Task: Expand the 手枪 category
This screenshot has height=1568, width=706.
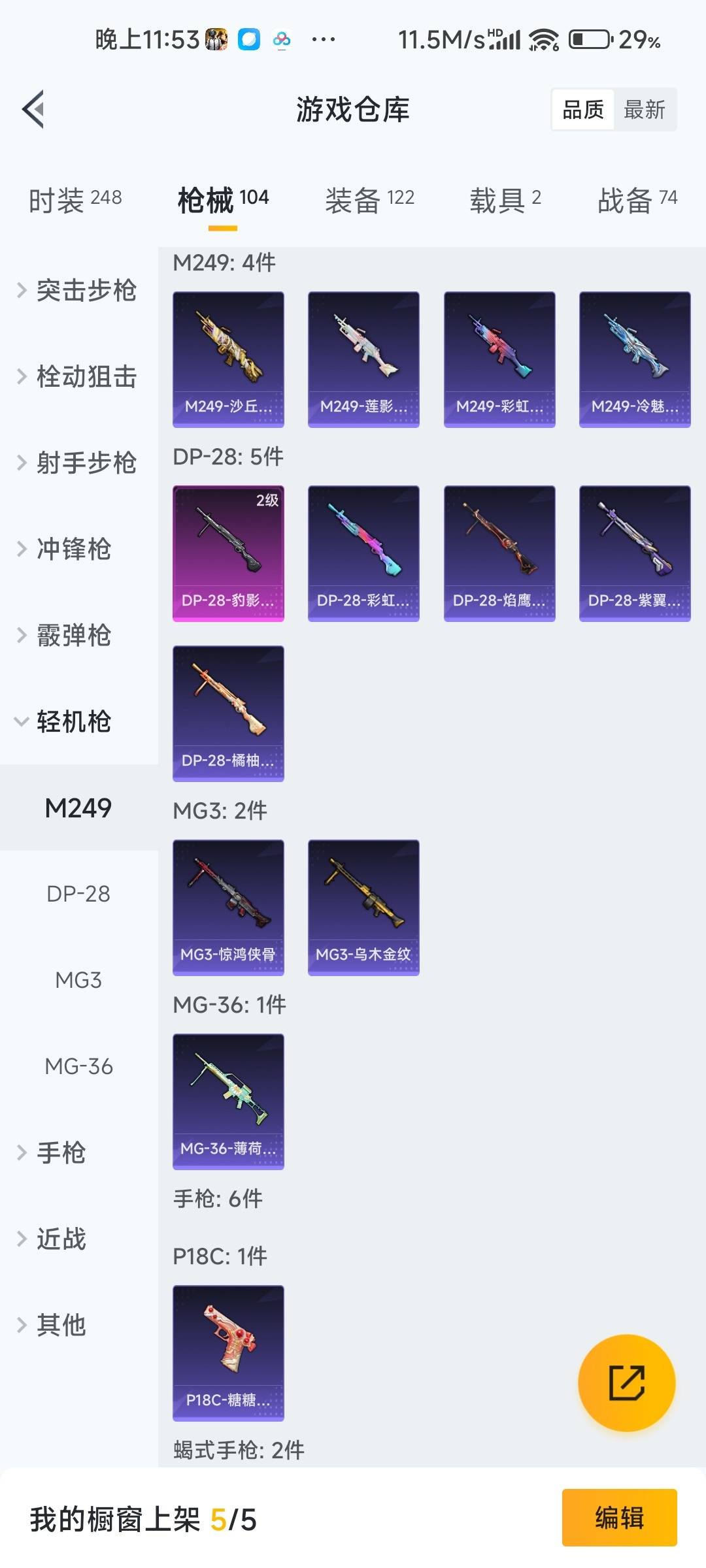Action: pos(61,1153)
